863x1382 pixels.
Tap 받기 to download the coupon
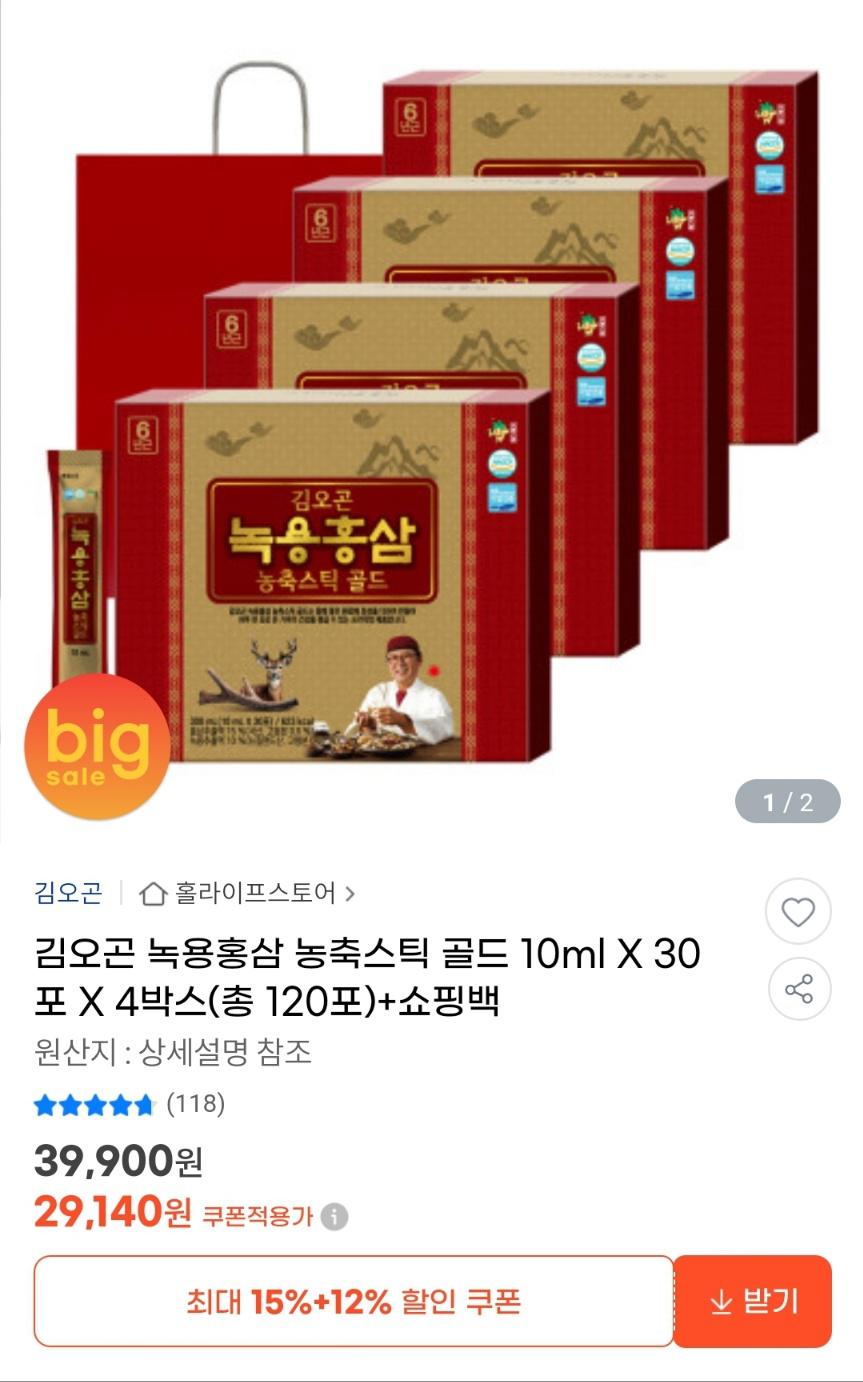[x=753, y=1301]
